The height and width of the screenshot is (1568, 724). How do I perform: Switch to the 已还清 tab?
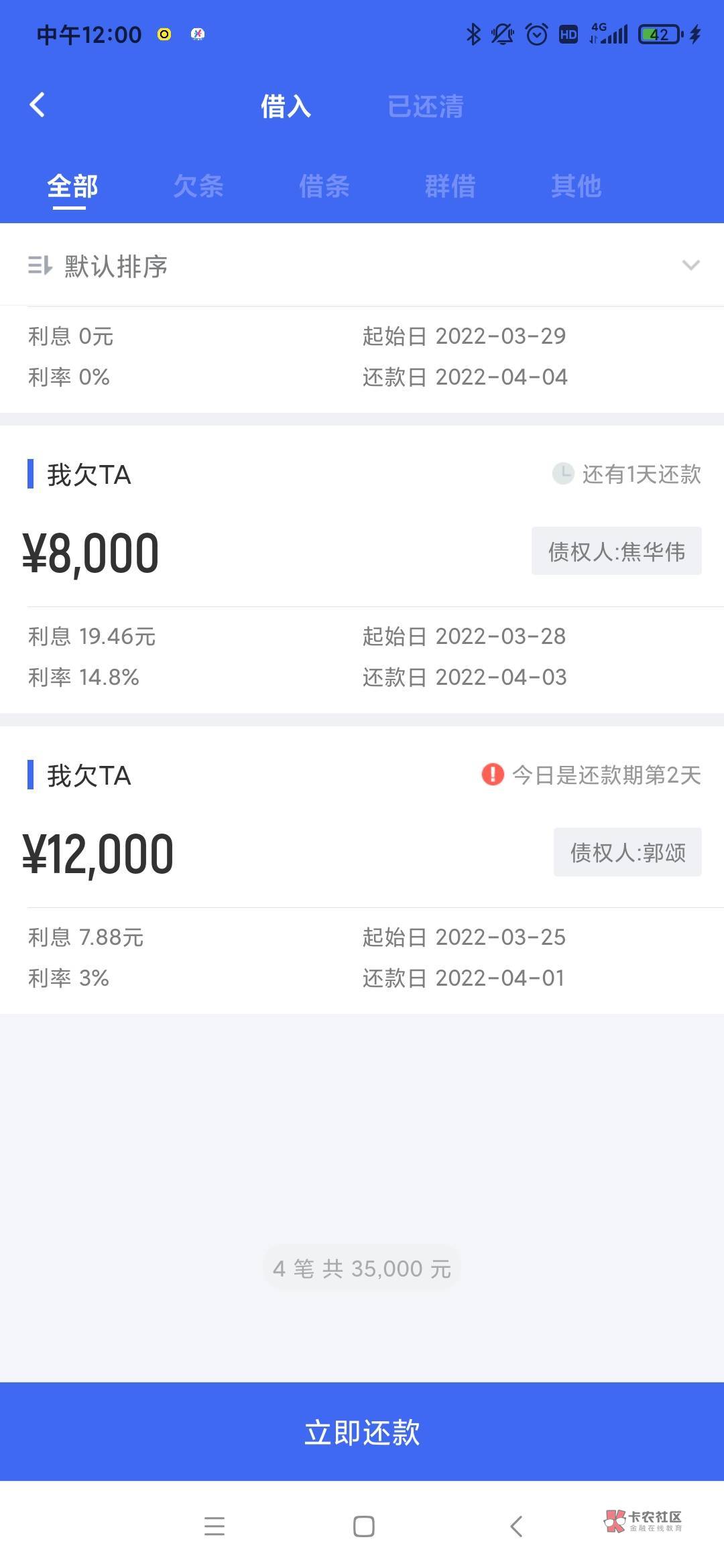pyautogui.click(x=426, y=107)
